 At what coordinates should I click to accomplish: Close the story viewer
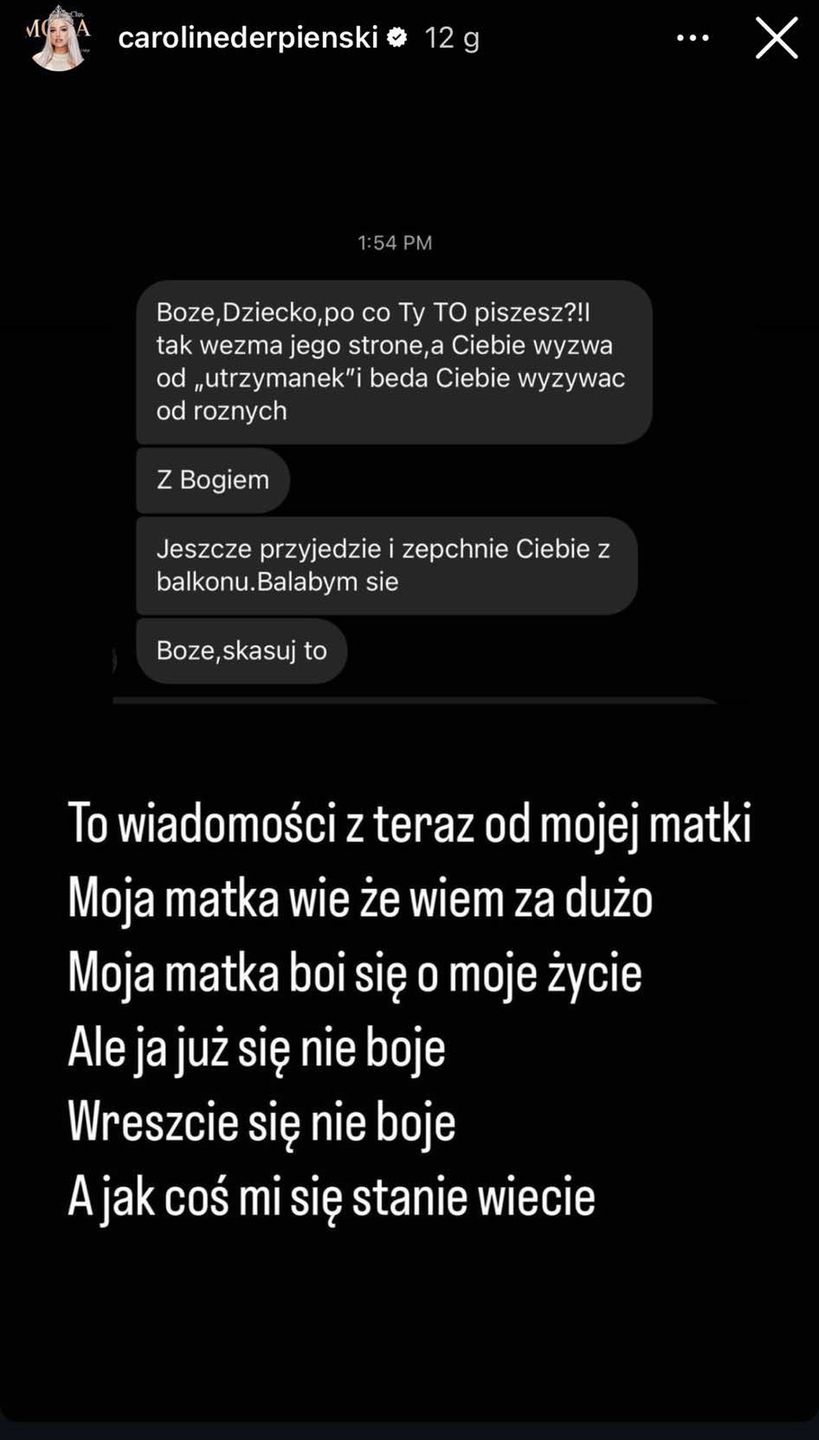[x=776, y=39]
